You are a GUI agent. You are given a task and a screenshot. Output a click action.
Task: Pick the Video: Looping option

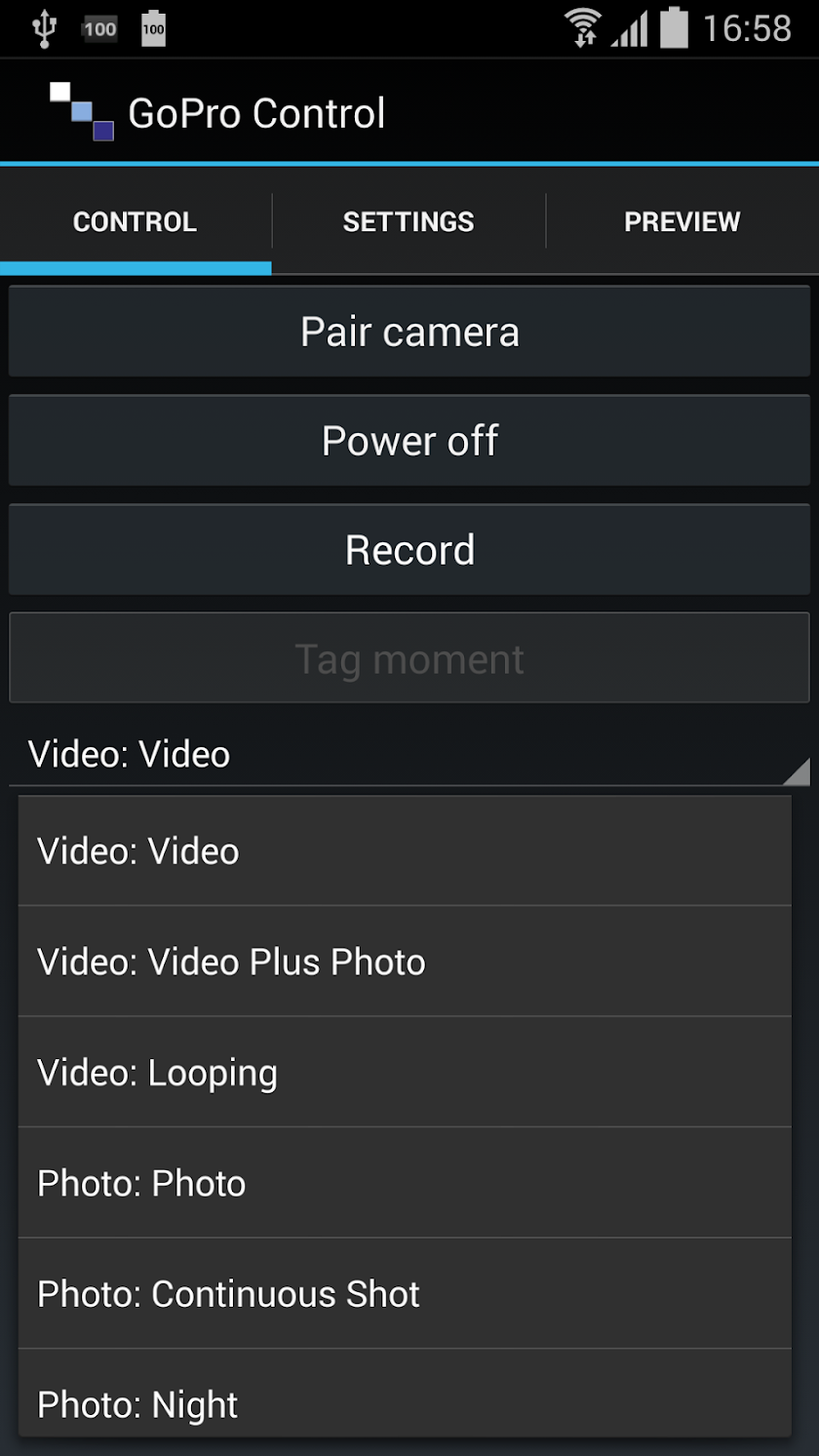pos(405,1073)
